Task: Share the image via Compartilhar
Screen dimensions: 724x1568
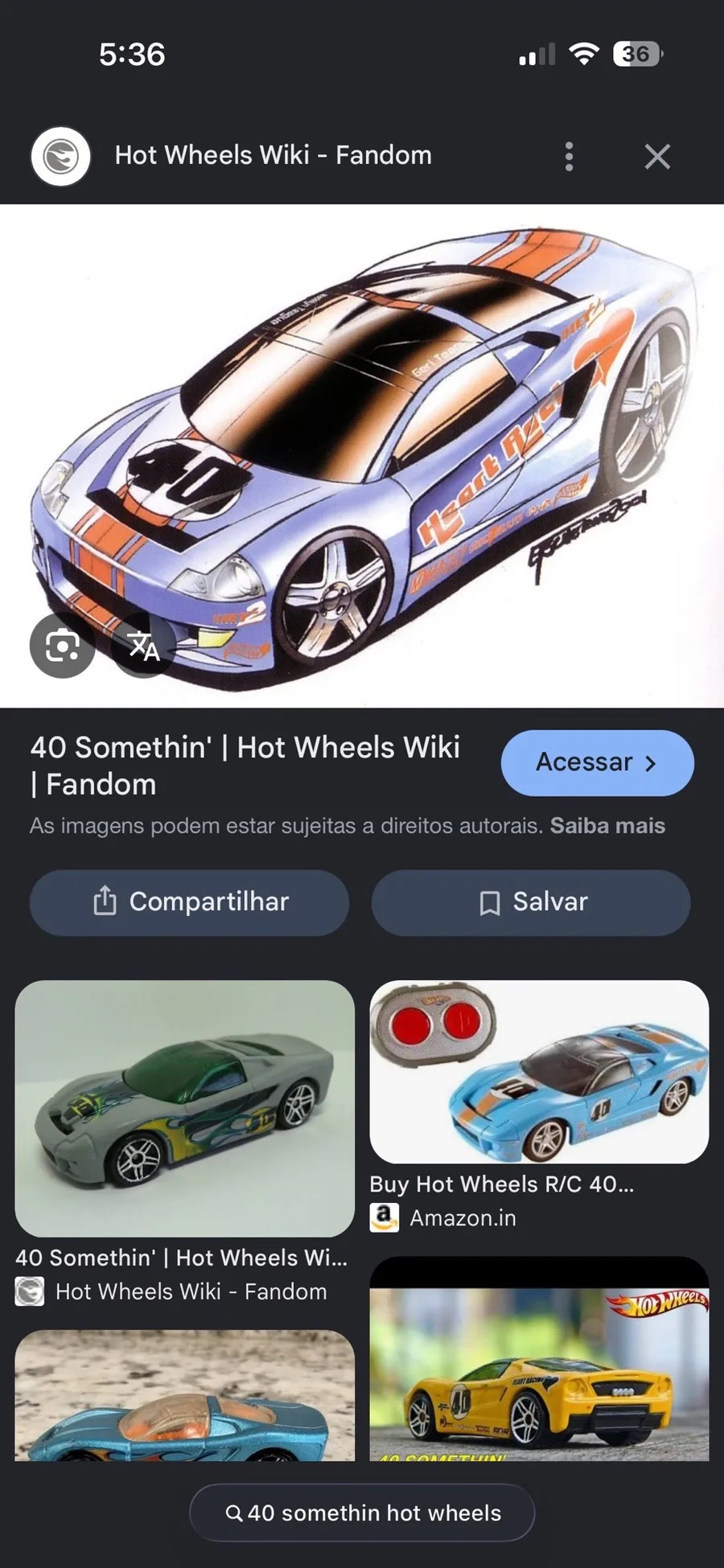Action: [x=190, y=902]
